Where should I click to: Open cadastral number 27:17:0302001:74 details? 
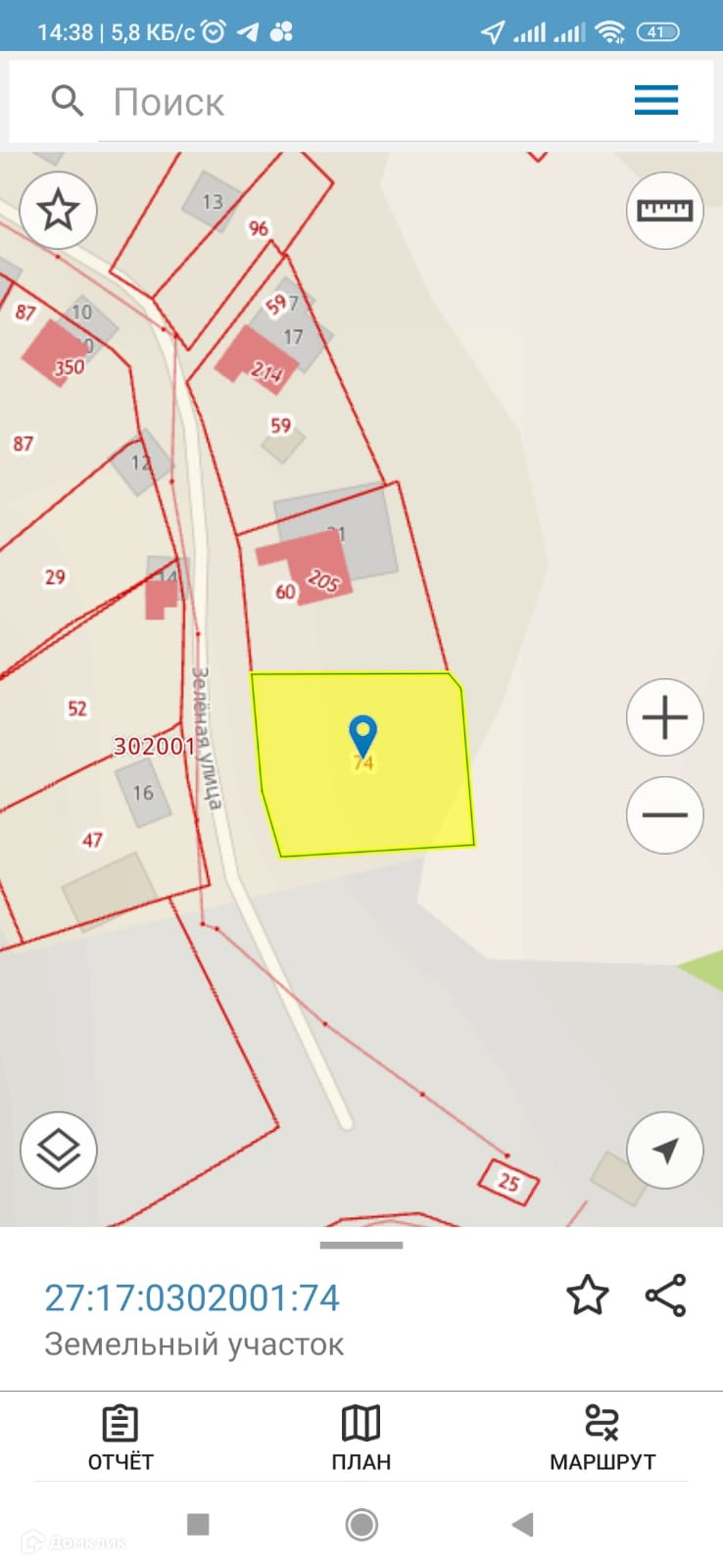[192, 1298]
